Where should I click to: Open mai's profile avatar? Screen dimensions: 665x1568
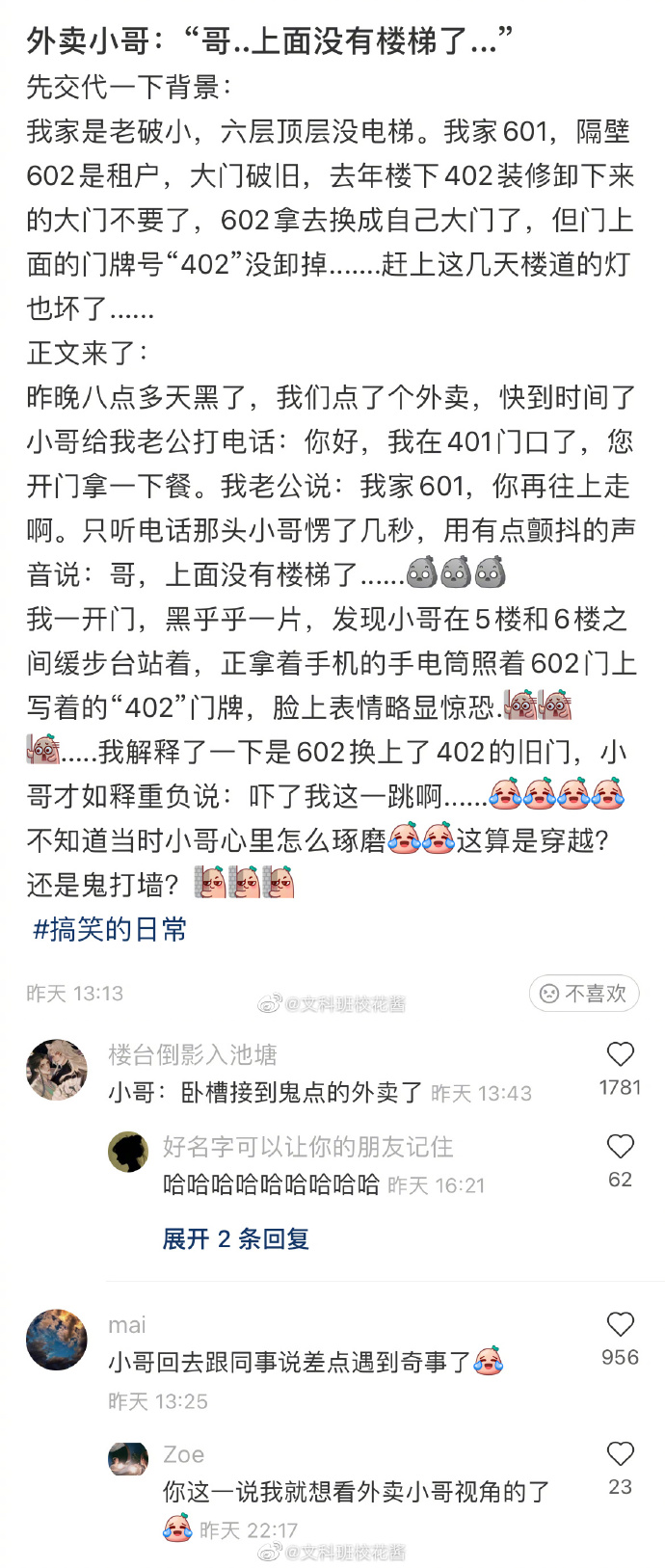coord(57,1340)
